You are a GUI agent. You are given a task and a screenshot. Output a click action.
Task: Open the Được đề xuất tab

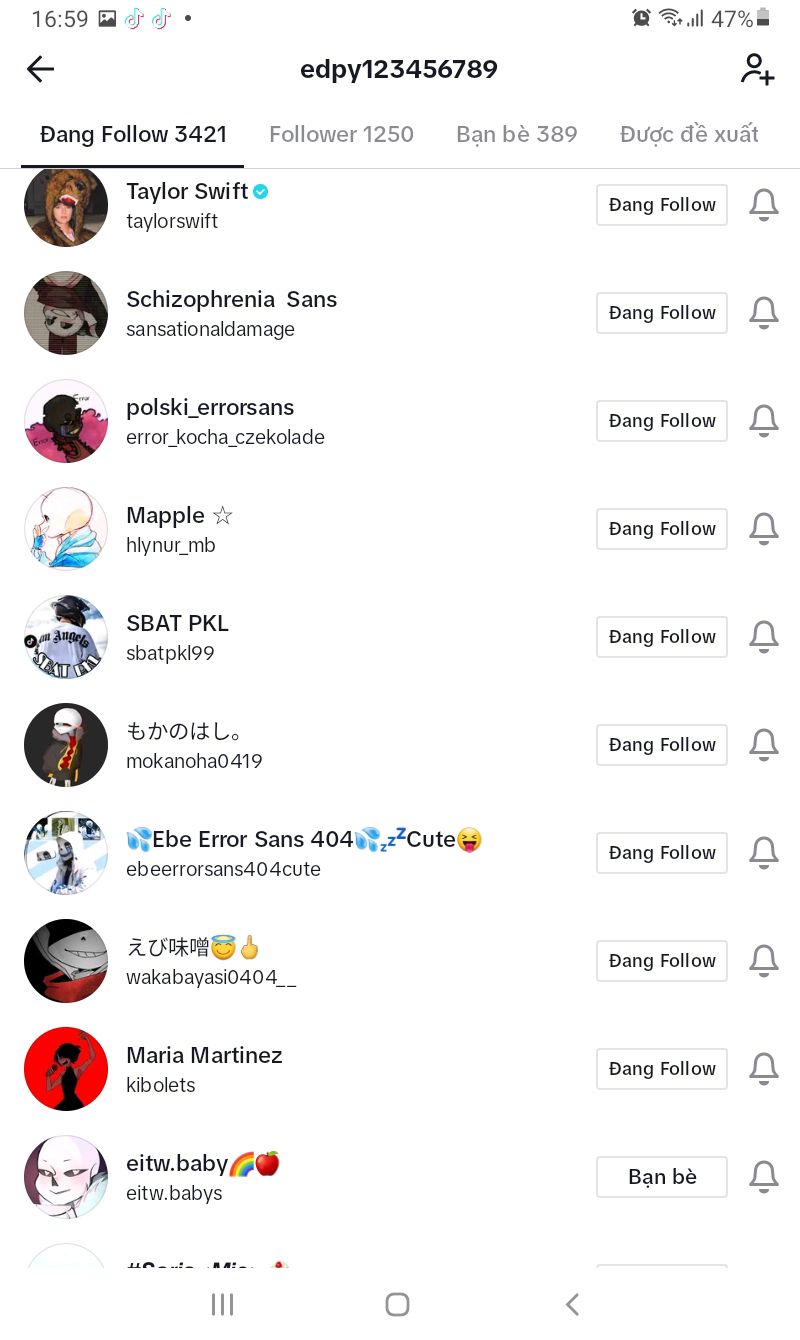click(x=689, y=134)
